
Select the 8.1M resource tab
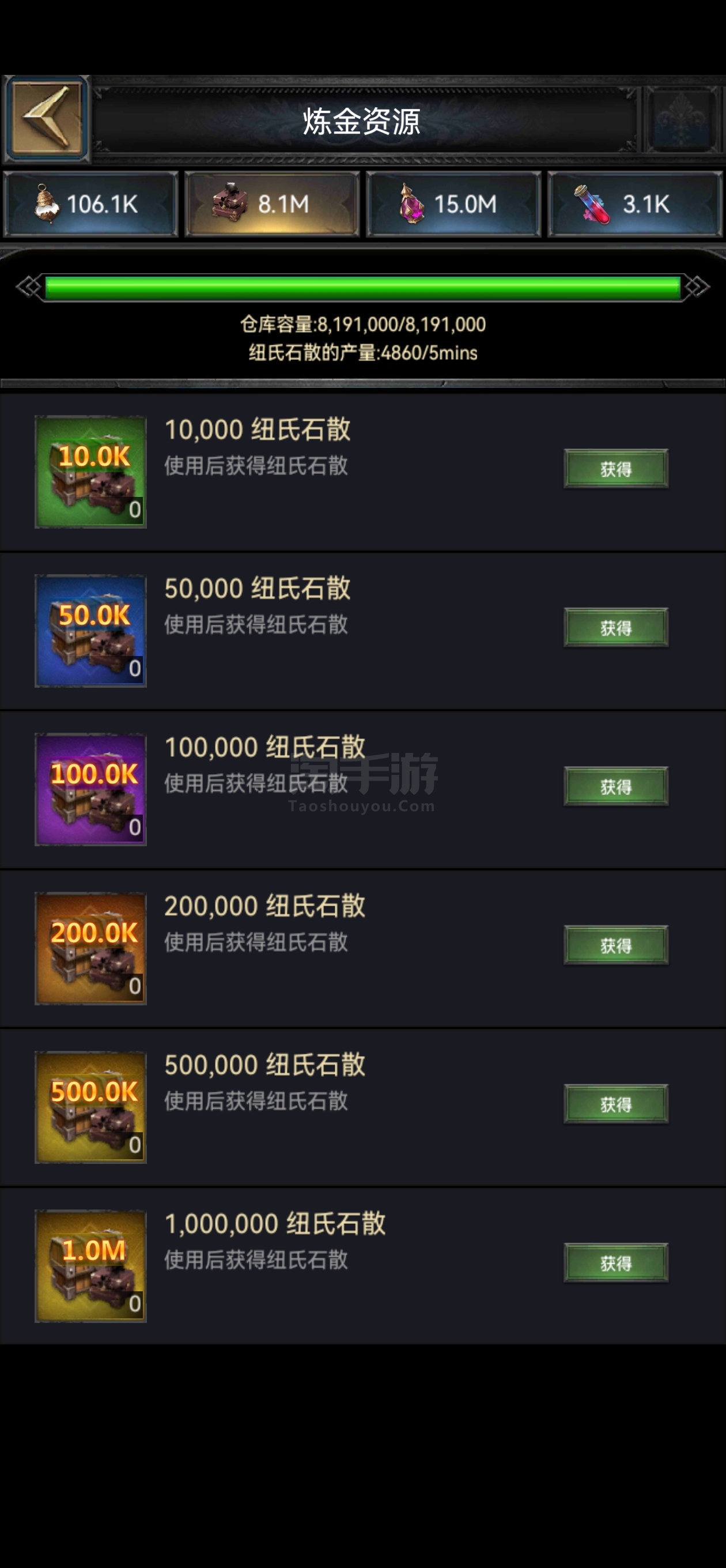pyautogui.click(x=272, y=204)
